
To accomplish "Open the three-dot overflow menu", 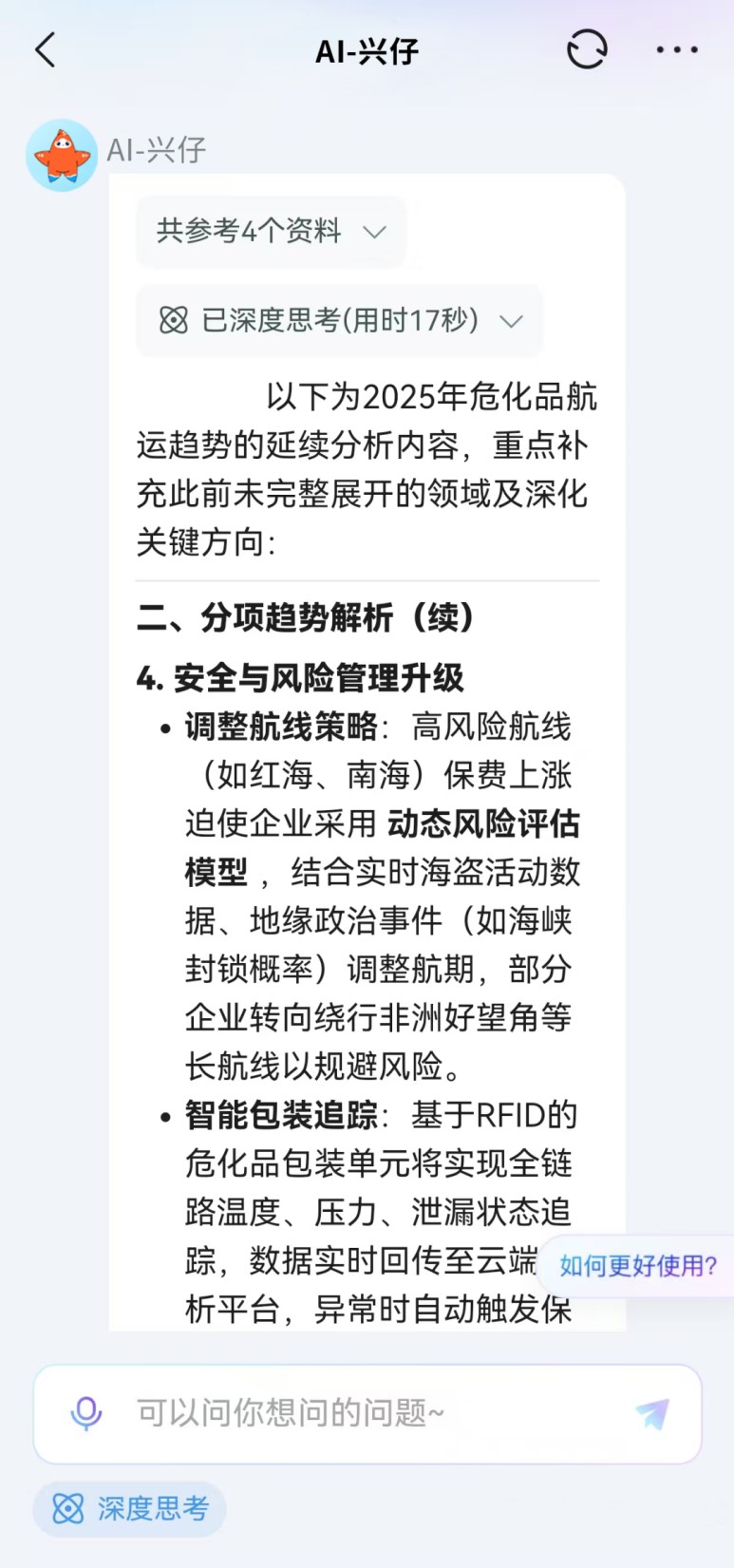I will tap(677, 49).
